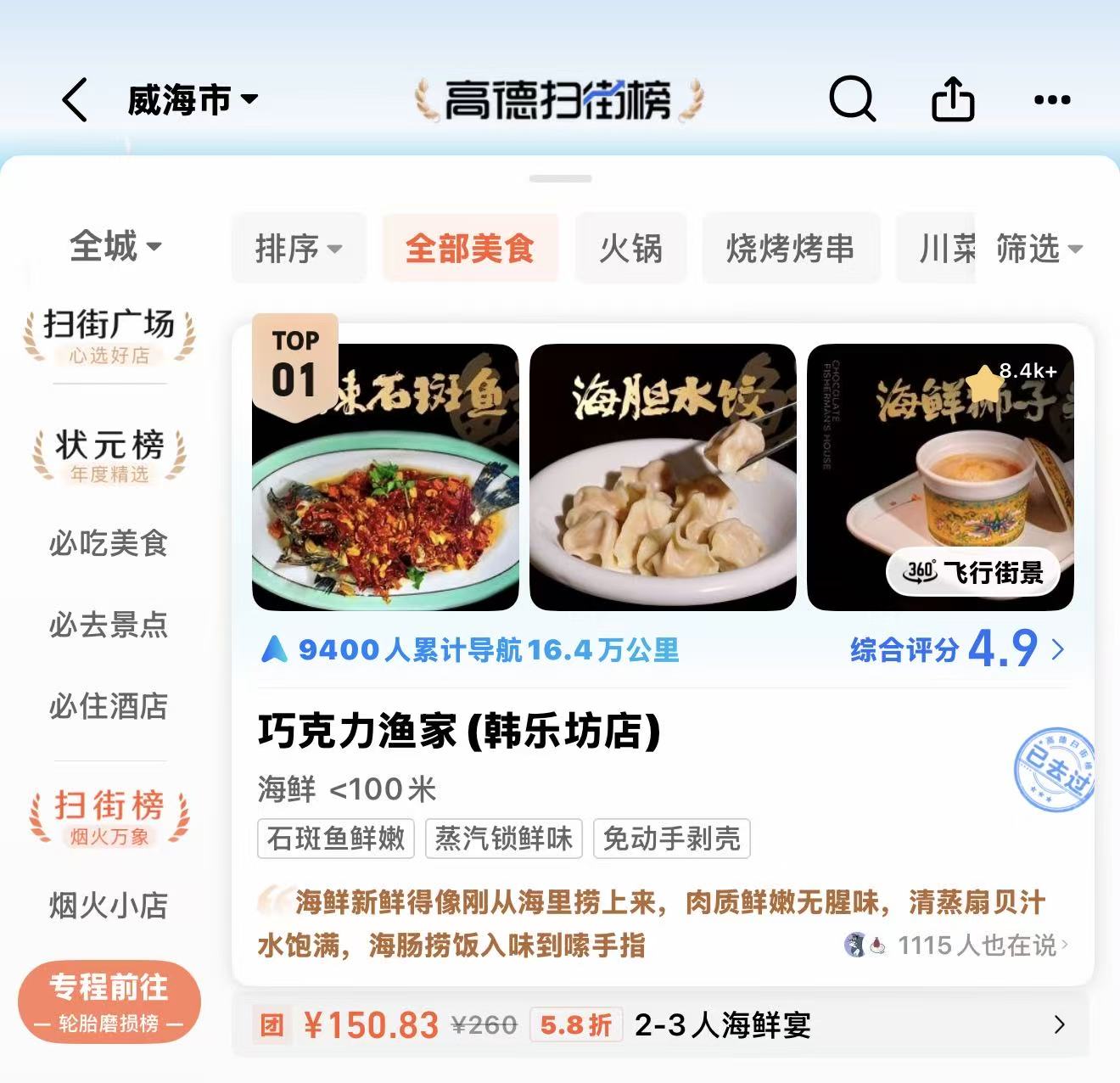
Task: Go back using the top arrow
Action: click(x=75, y=100)
